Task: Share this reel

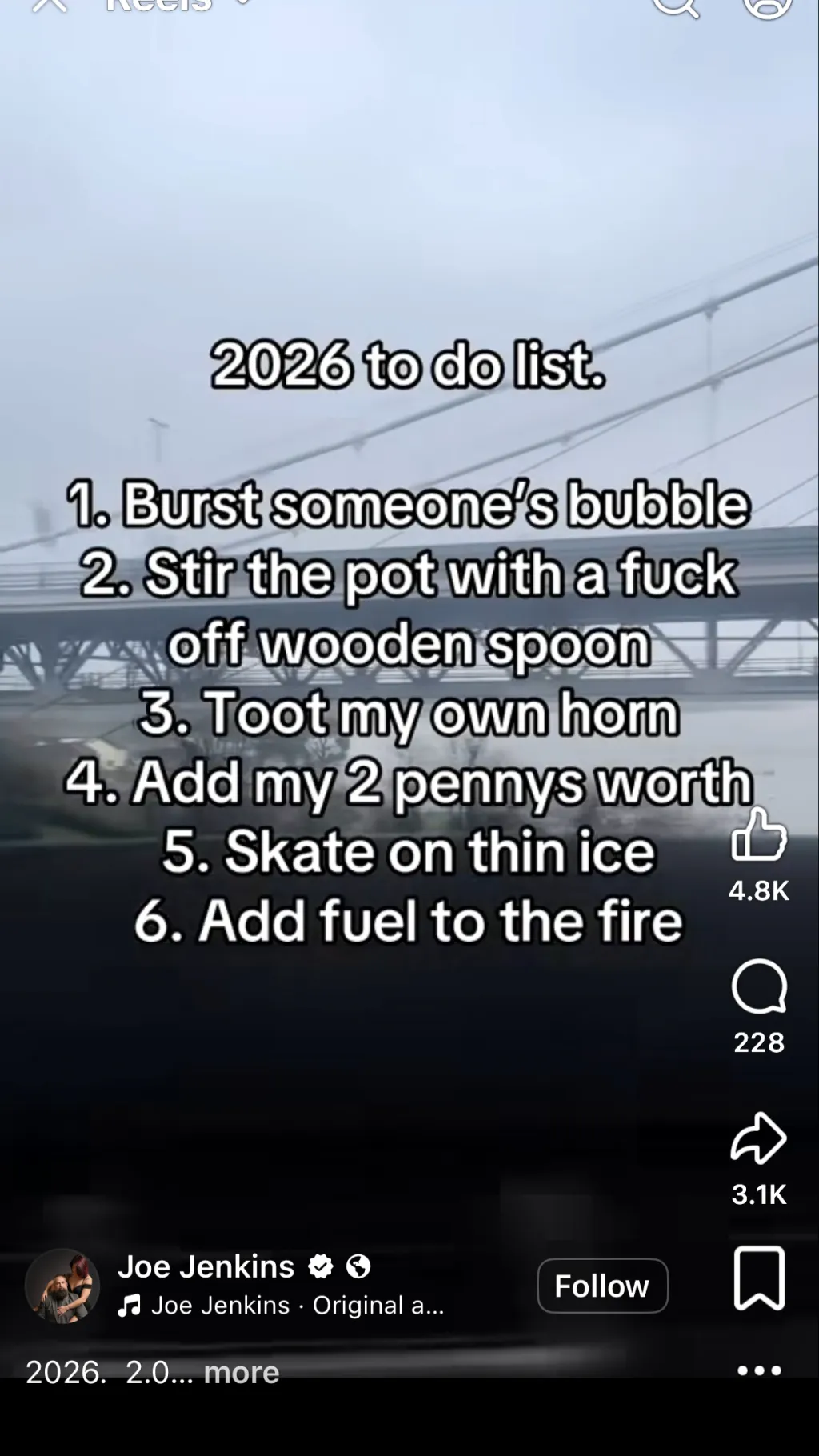Action: [x=759, y=1138]
